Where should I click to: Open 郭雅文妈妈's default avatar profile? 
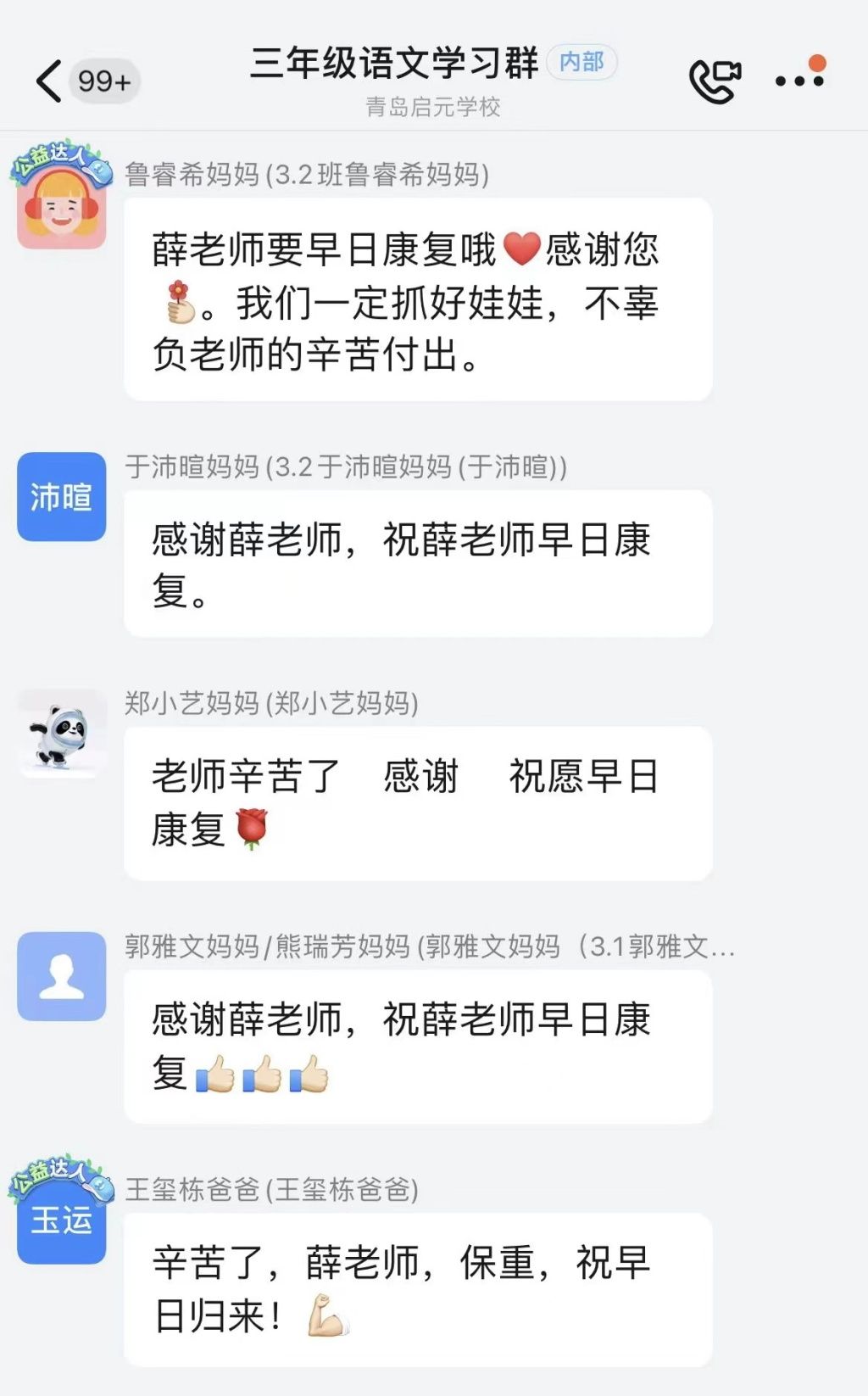point(61,976)
